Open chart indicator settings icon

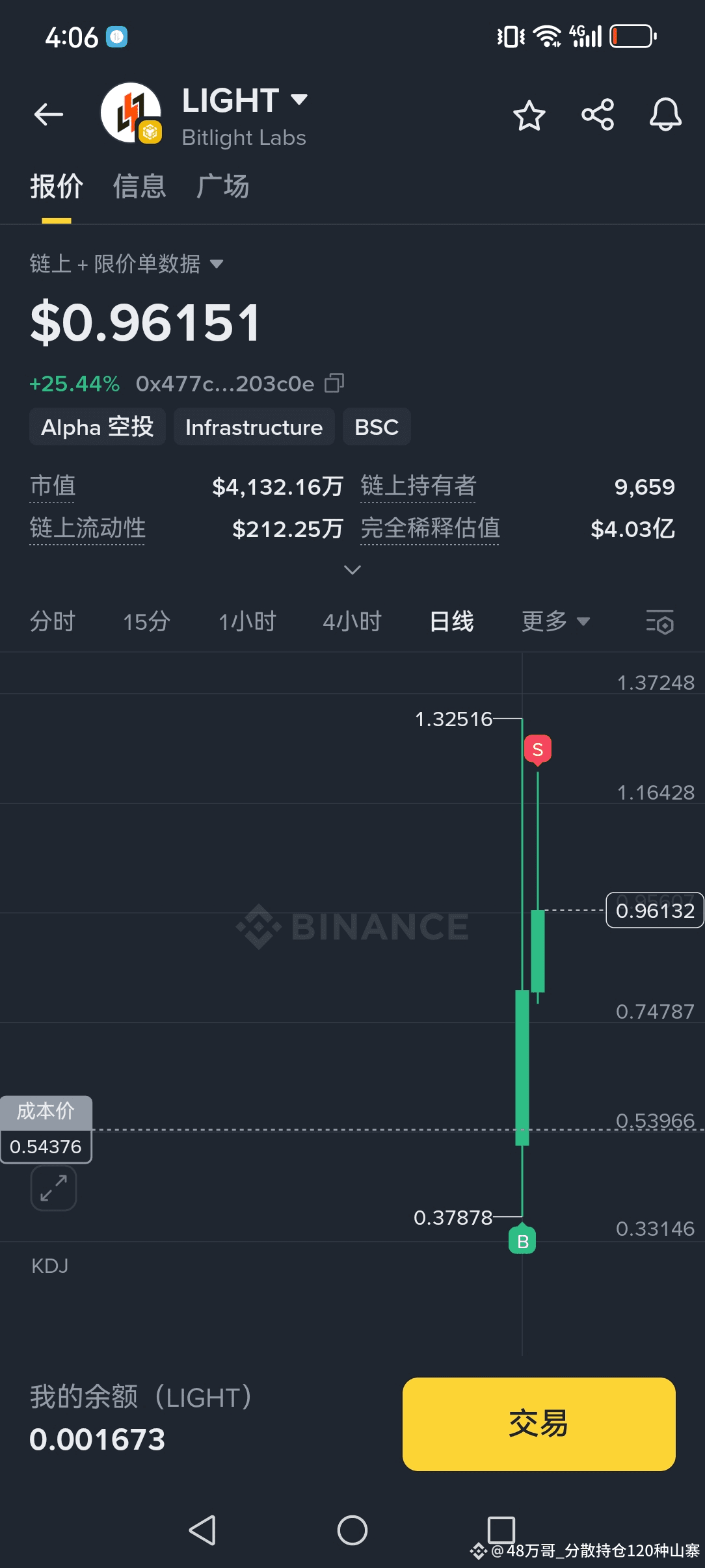coord(659,622)
